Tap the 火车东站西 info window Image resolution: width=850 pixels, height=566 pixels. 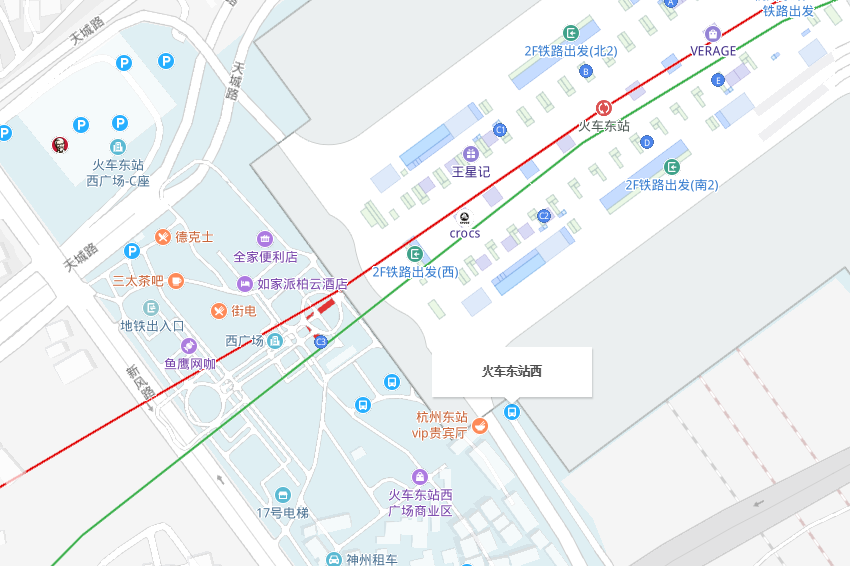[x=512, y=371]
